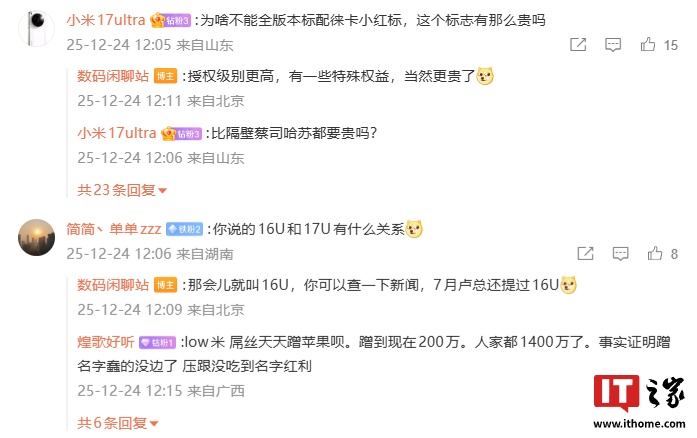This screenshot has width=697, height=438.
Task: Forward 小米17ultra's comment
Action: (x=578, y=45)
